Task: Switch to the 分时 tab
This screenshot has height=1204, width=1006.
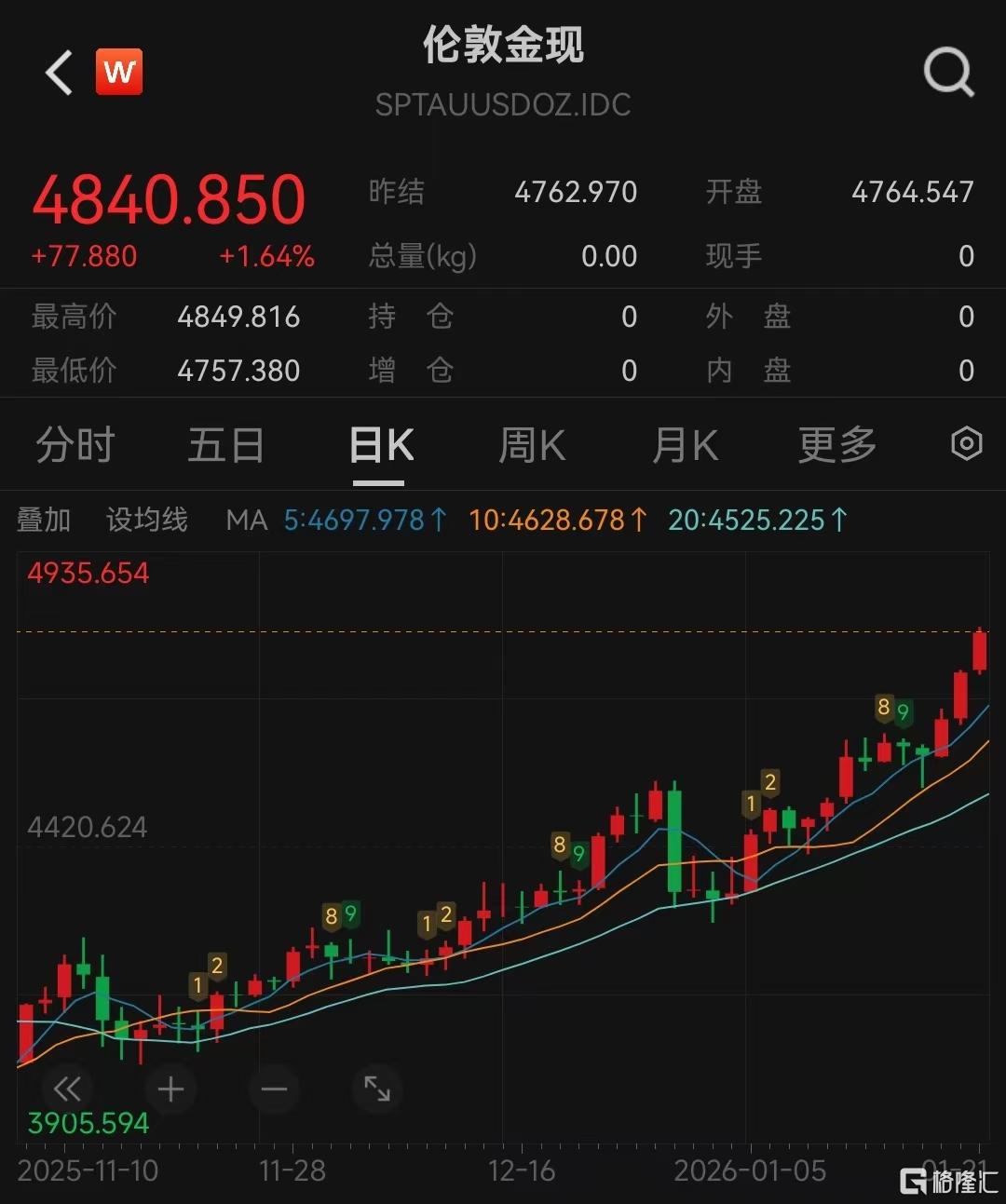Action: point(75,444)
